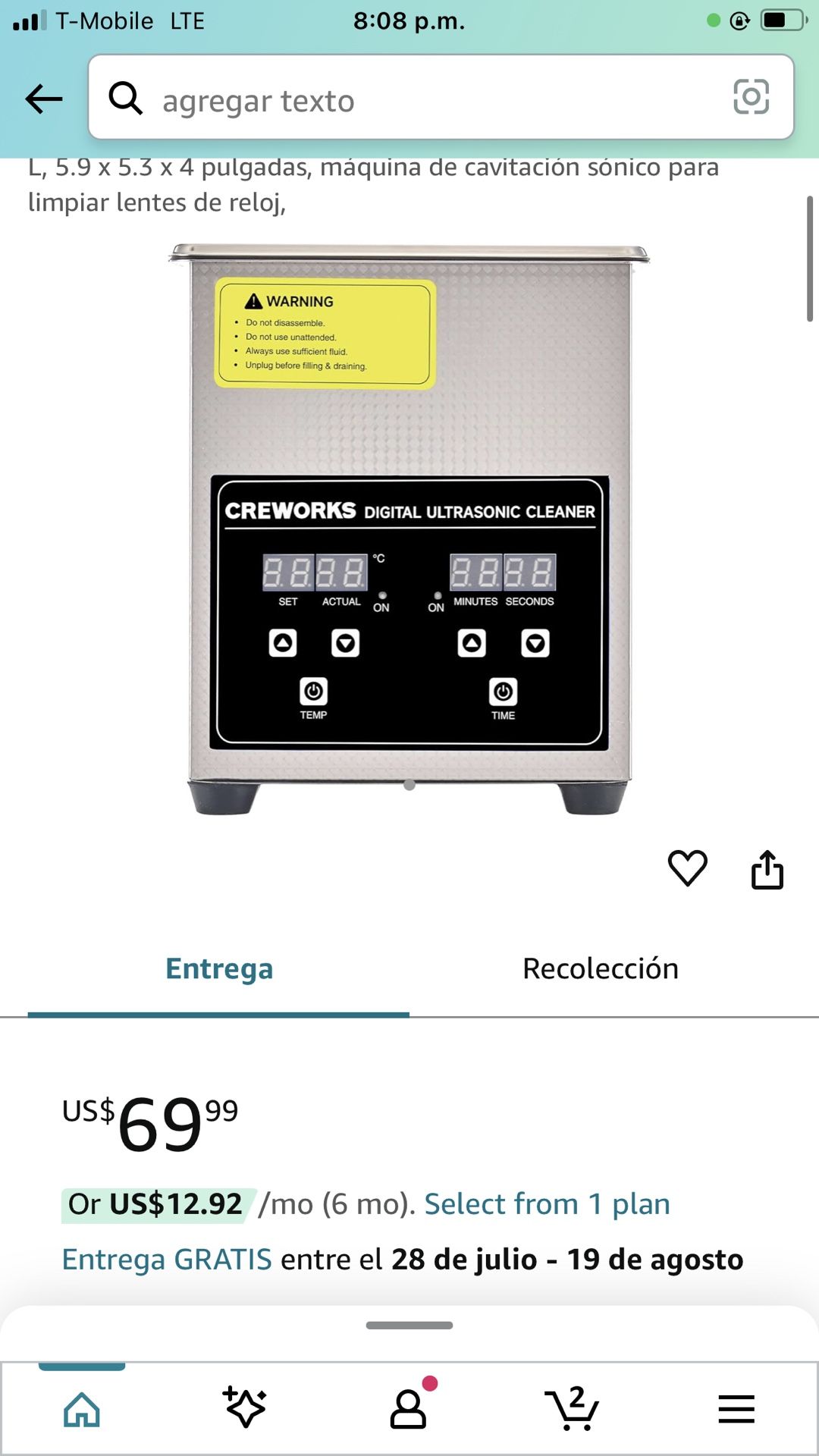Open your account profile icon
Viewport: 819px width, 1456px height.
click(x=409, y=1410)
